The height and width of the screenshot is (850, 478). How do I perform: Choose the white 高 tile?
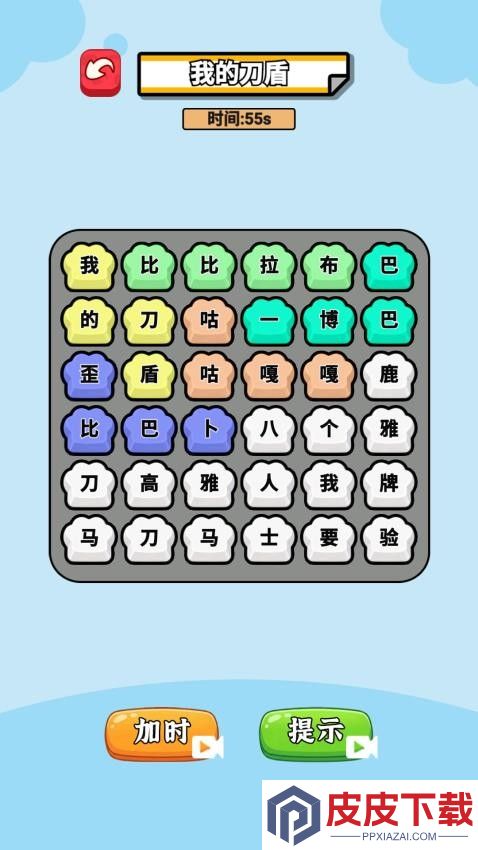pos(149,484)
